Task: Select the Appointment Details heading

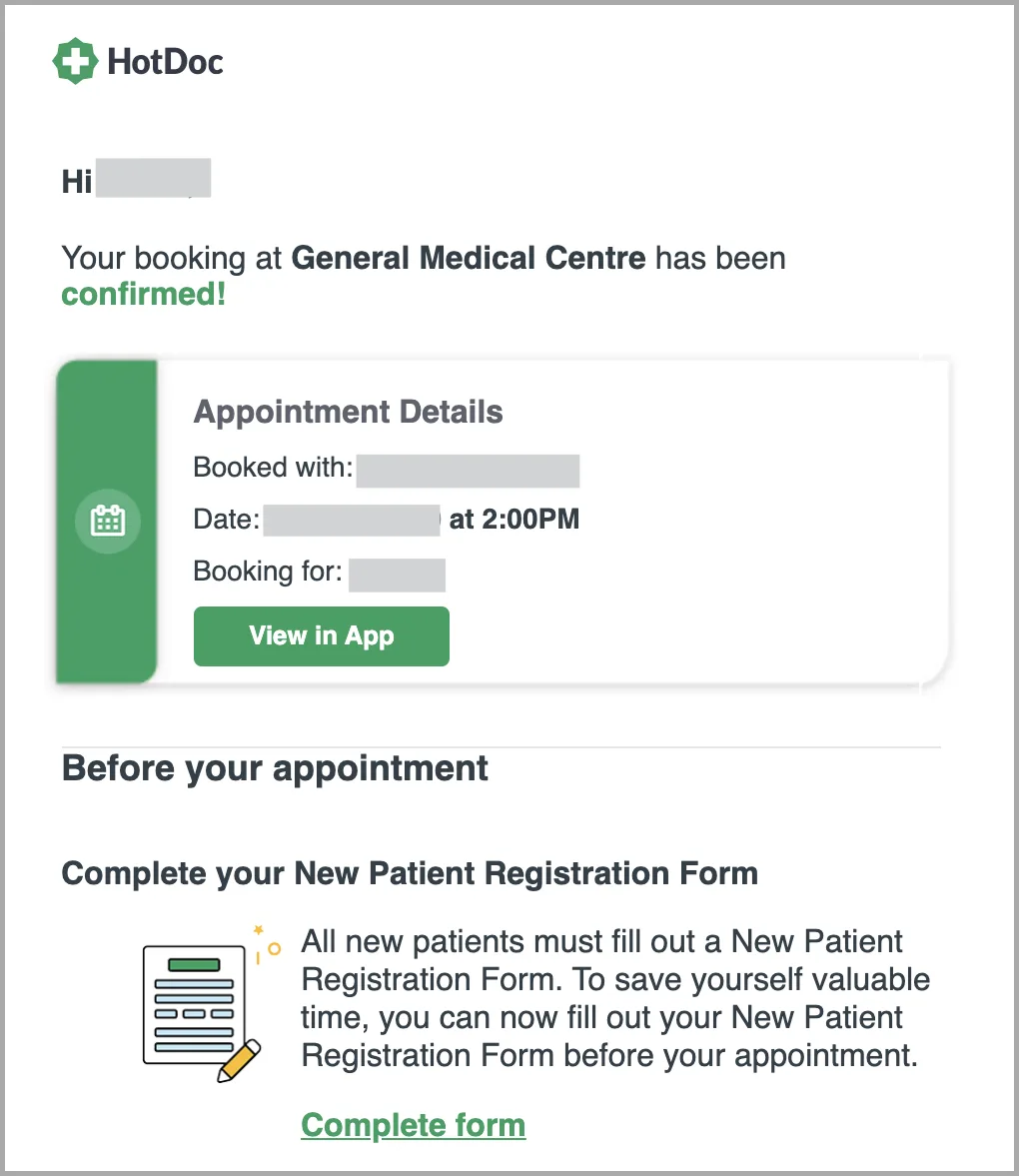Action: [x=348, y=412]
